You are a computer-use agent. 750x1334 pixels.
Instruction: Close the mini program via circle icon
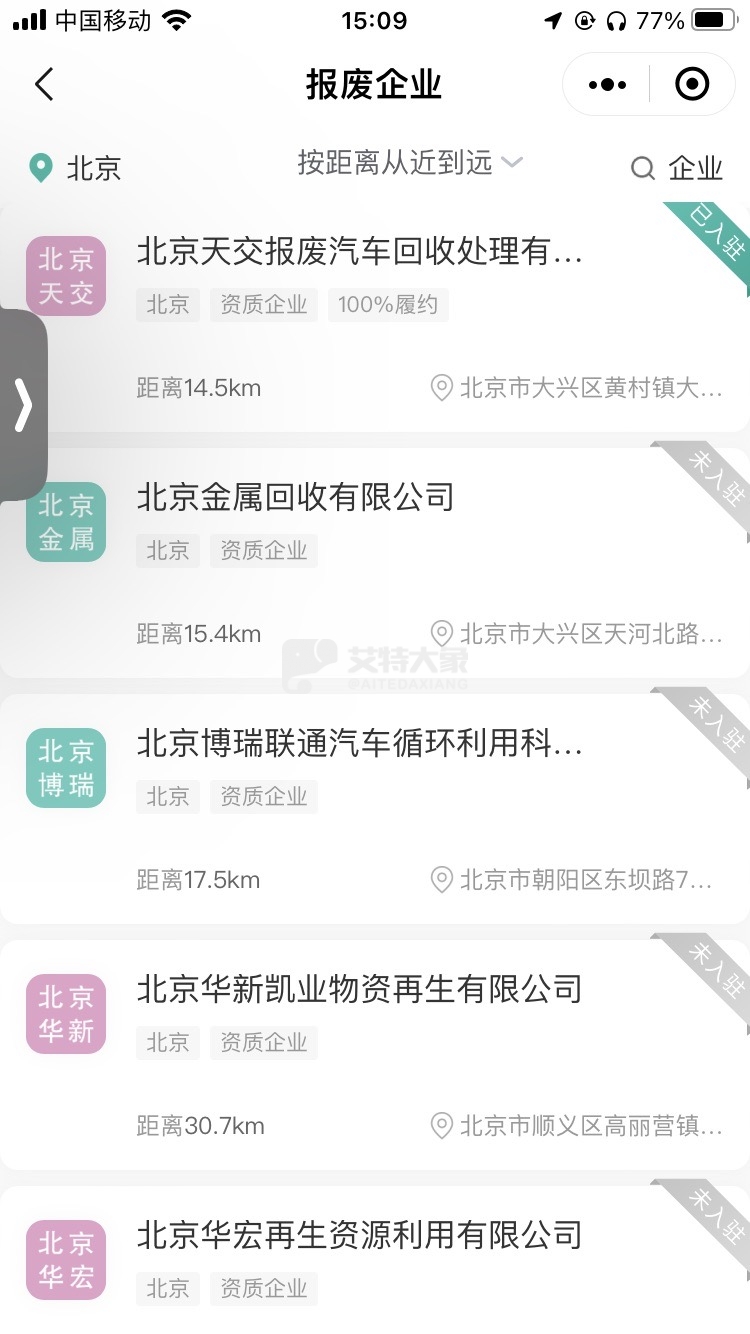(x=692, y=85)
